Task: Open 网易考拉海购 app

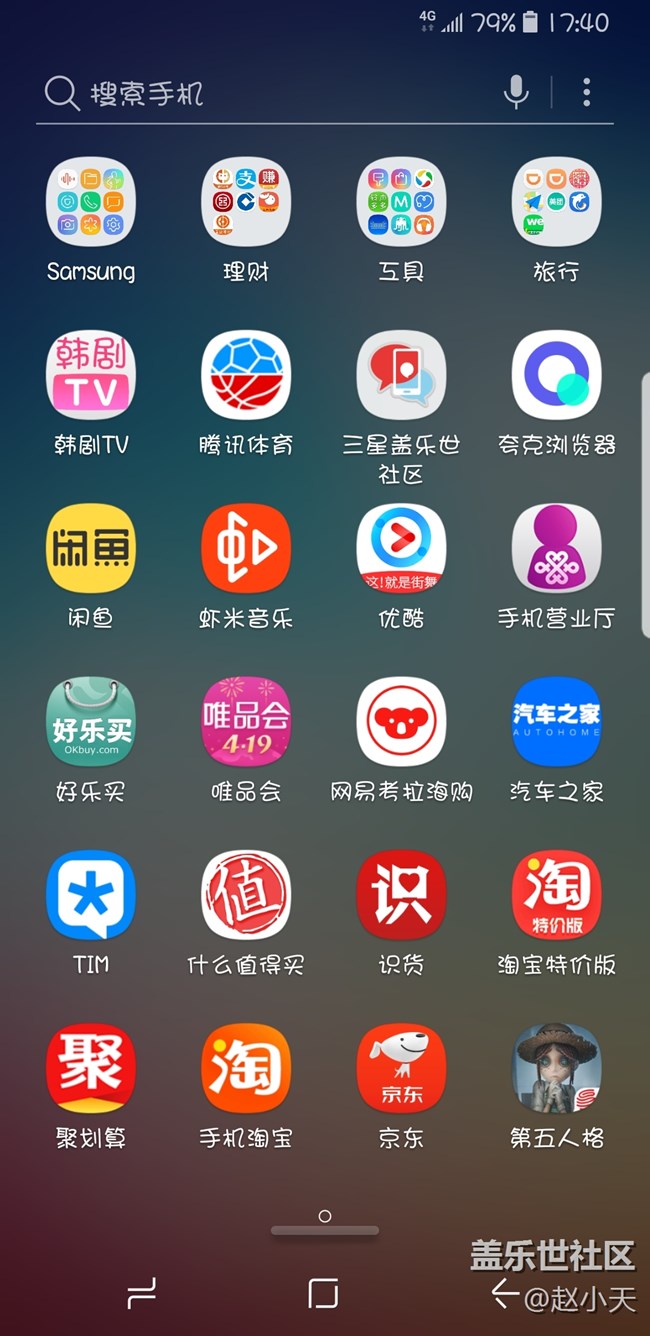Action: 401,722
